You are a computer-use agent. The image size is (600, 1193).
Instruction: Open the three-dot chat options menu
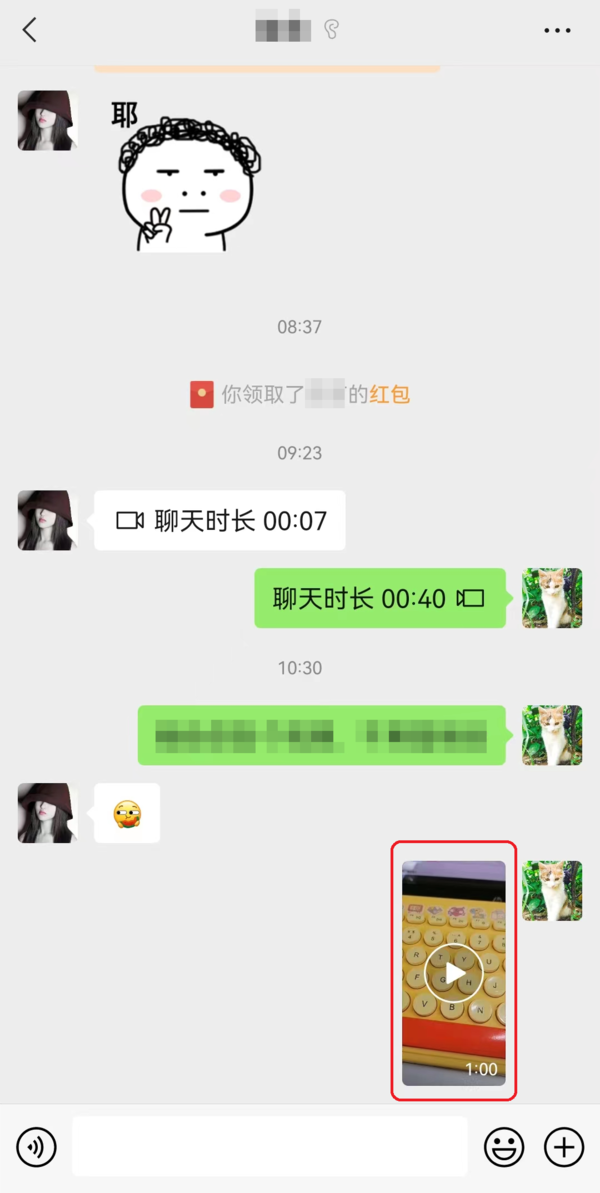[557, 30]
